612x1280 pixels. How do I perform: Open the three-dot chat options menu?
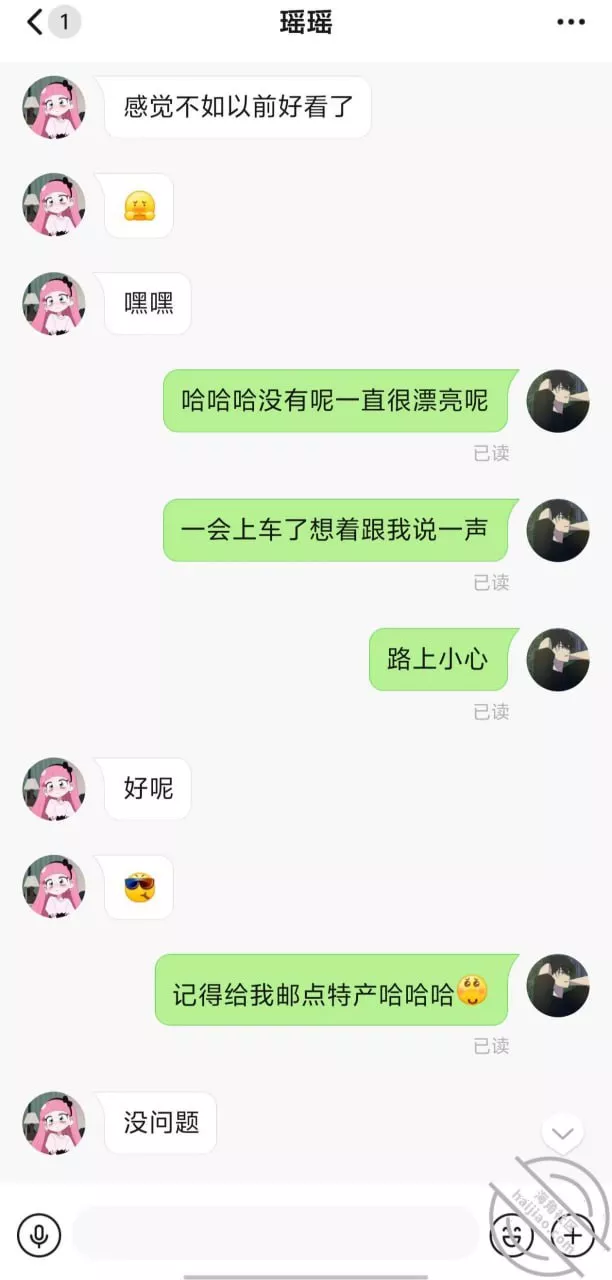(x=571, y=22)
